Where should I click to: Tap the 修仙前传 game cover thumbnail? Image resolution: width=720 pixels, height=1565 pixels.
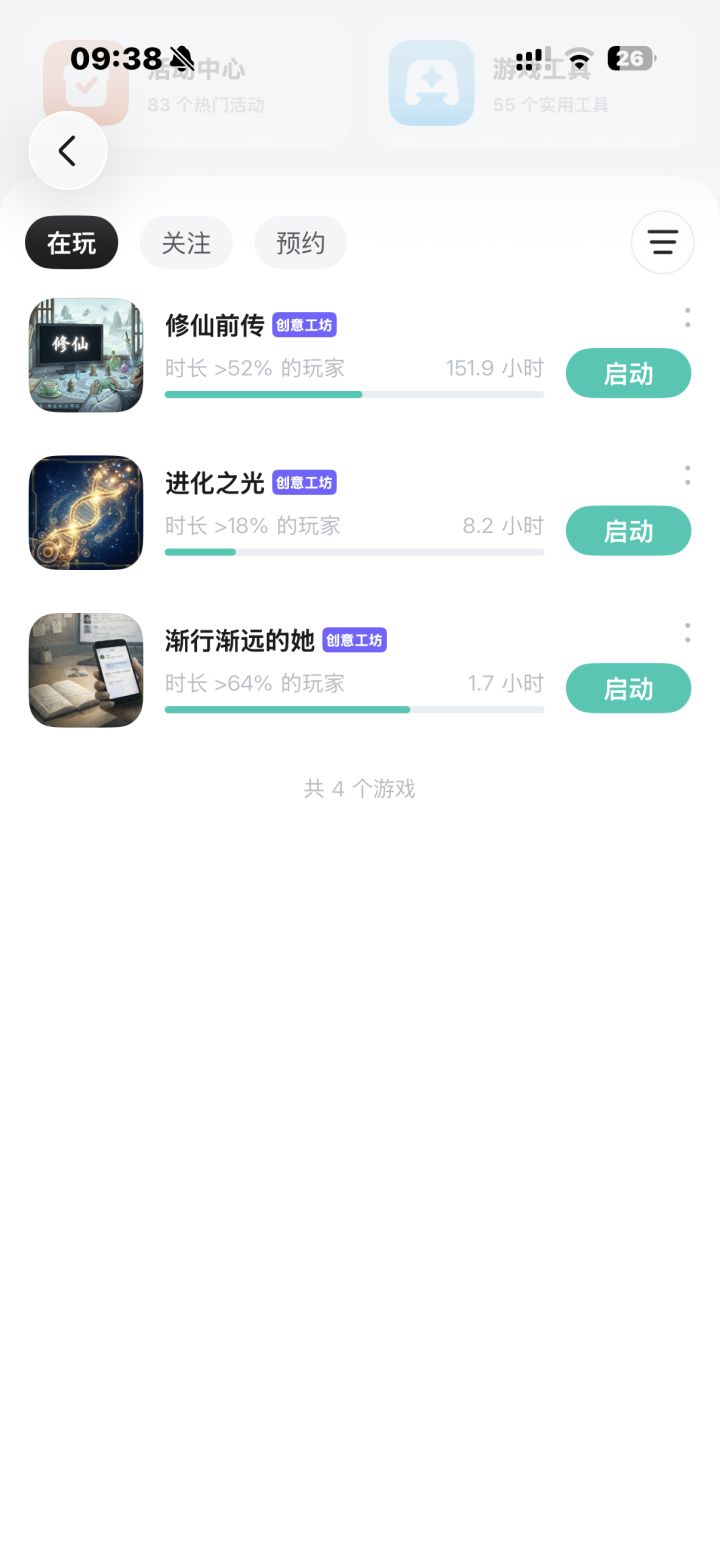pyautogui.click(x=85, y=354)
